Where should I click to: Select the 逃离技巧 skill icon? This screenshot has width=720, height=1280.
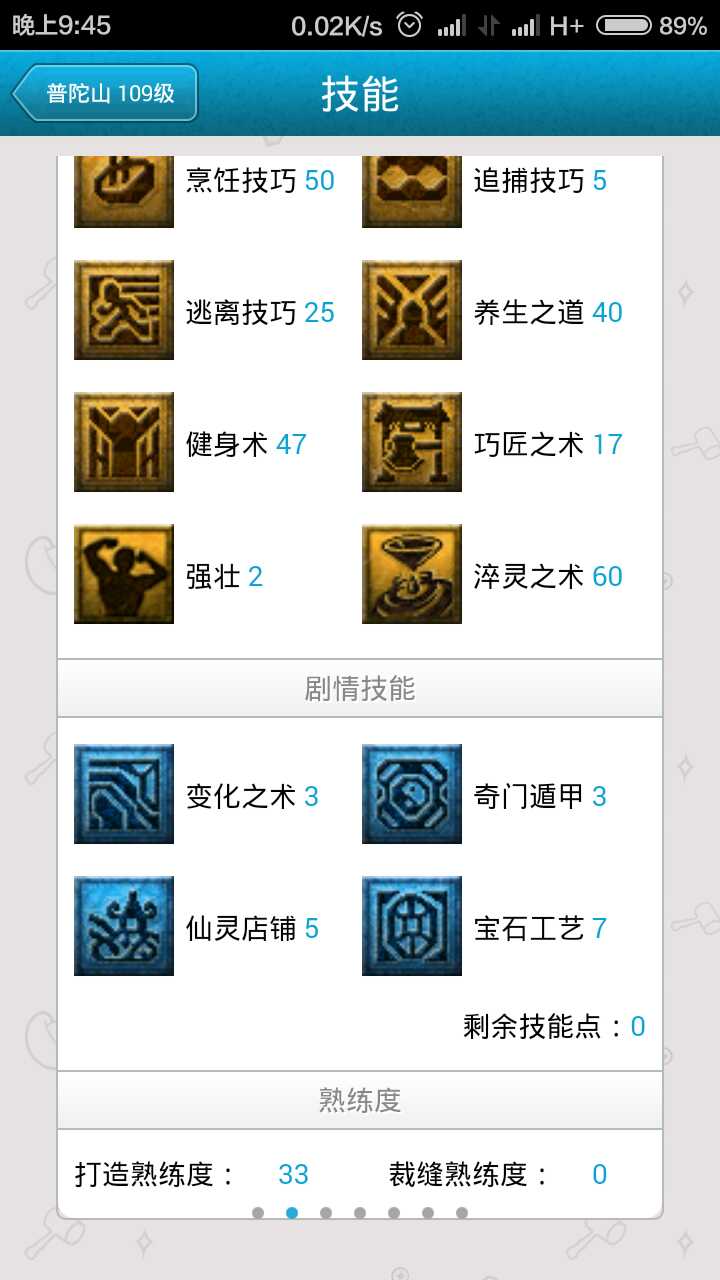tap(124, 311)
